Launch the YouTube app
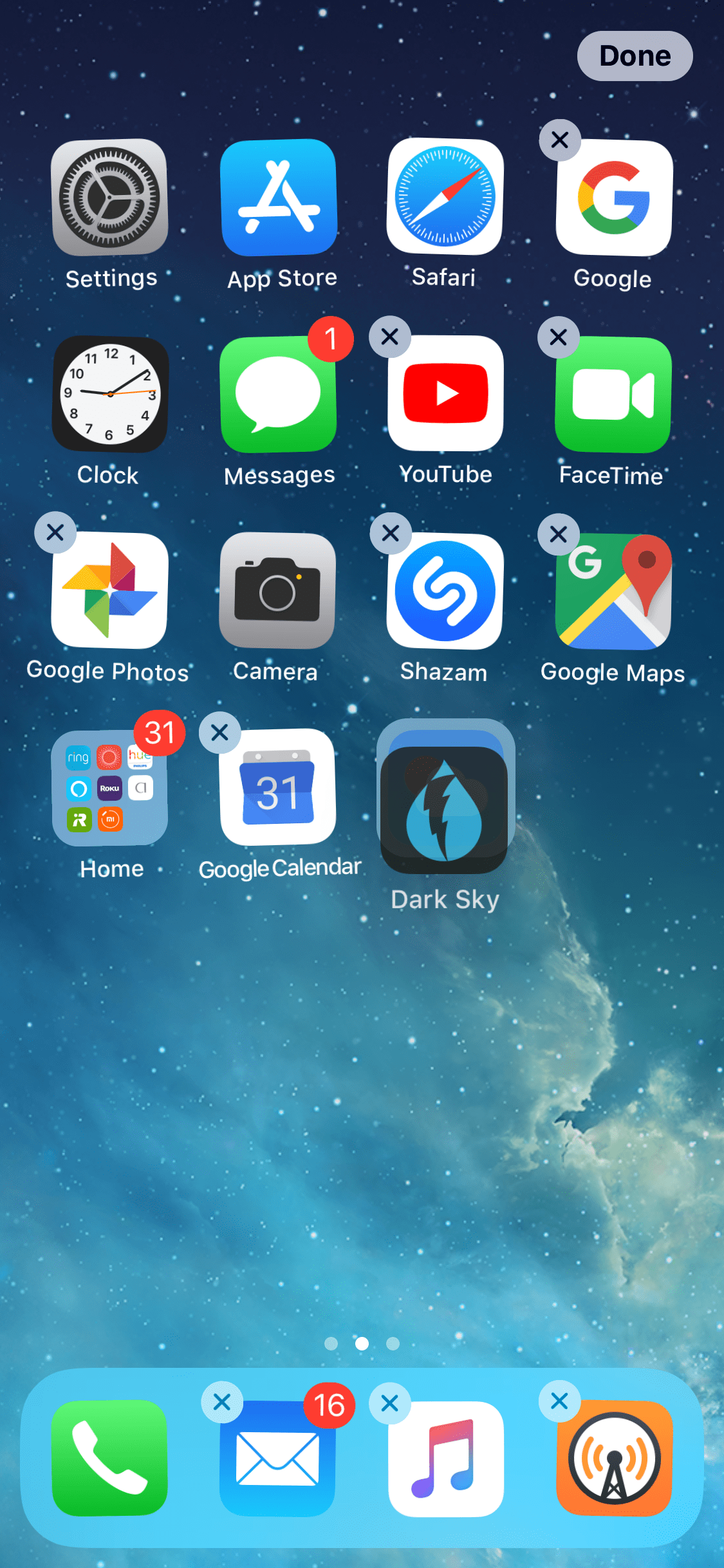724x1568 pixels. point(444,394)
